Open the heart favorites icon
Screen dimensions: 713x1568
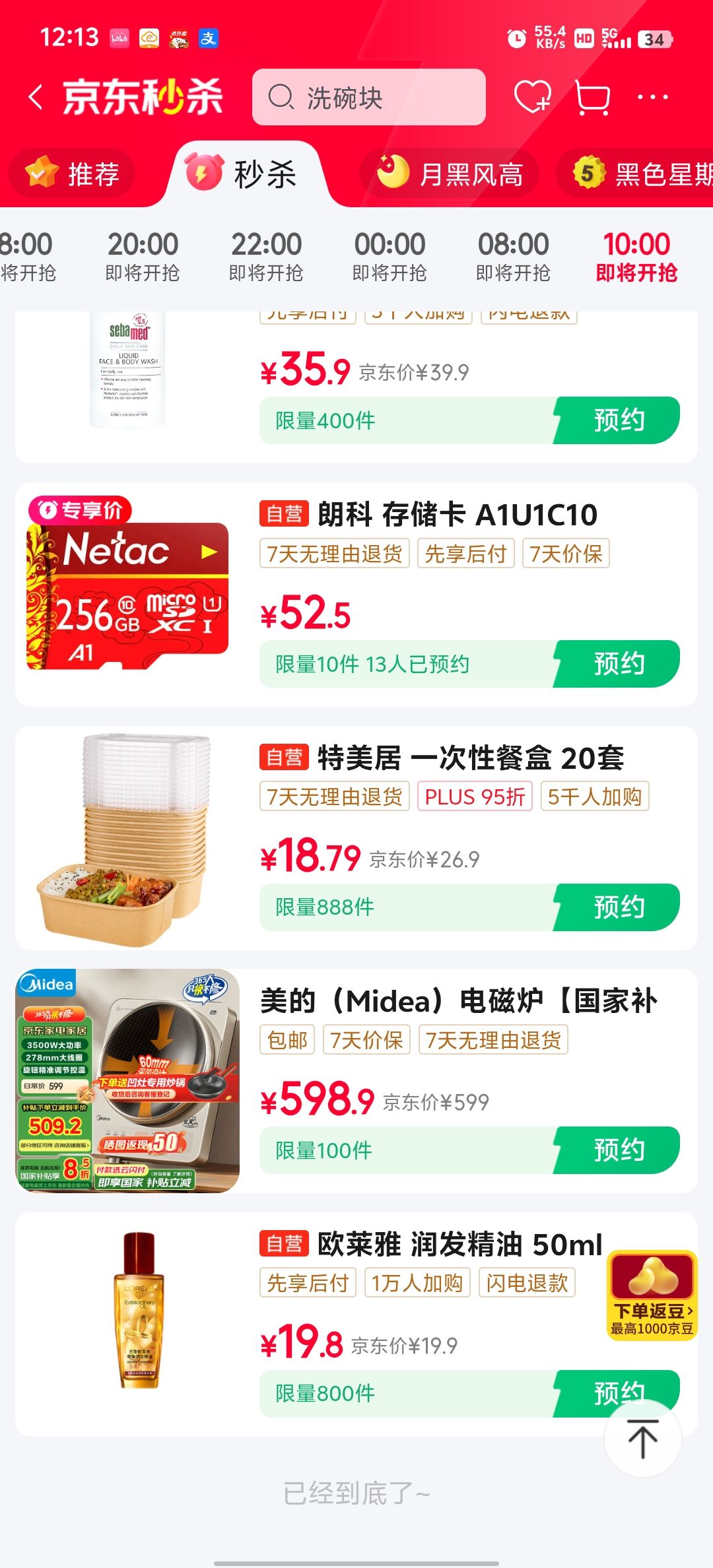pos(532,98)
